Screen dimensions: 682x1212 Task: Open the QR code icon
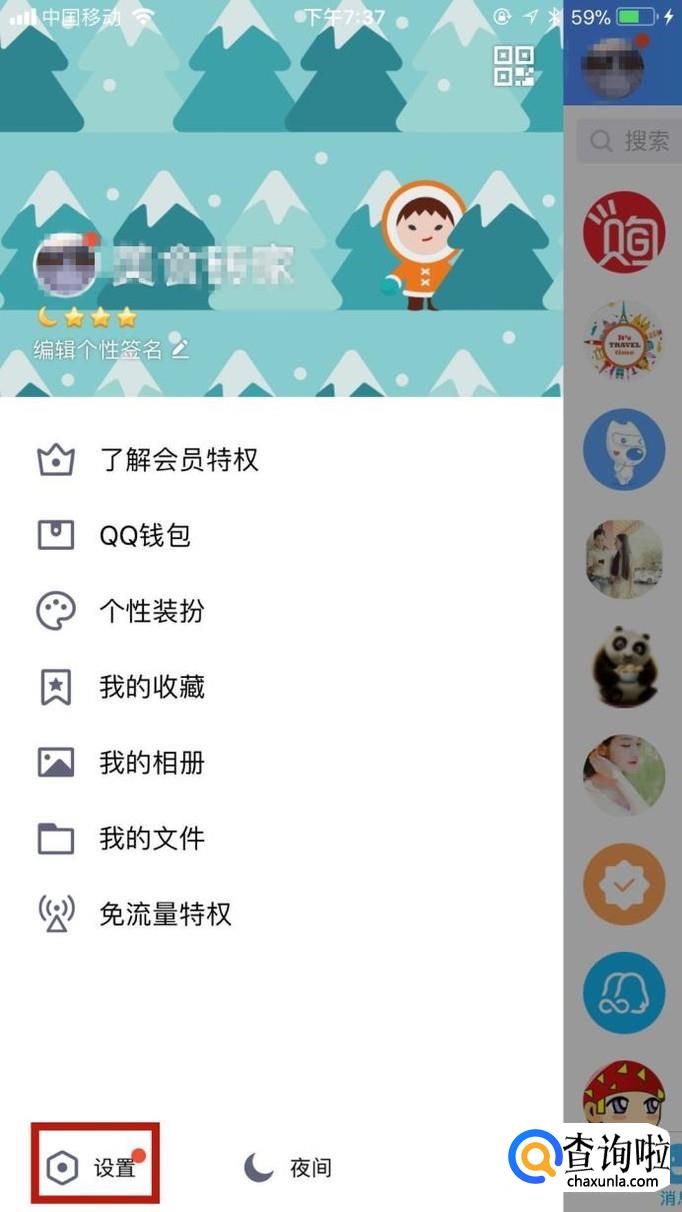click(514, 66)
